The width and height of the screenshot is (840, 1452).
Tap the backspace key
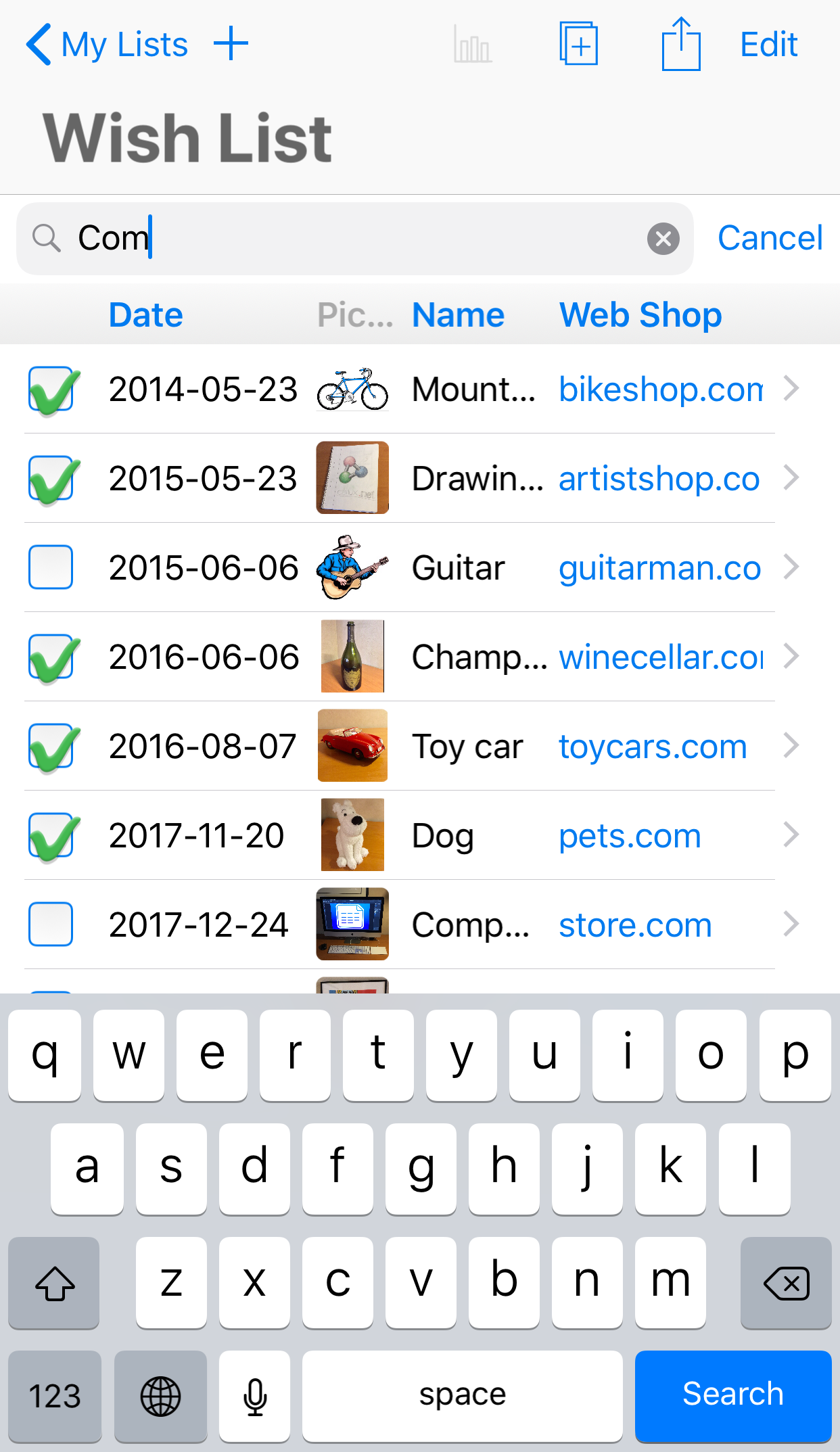(785, 1283)
